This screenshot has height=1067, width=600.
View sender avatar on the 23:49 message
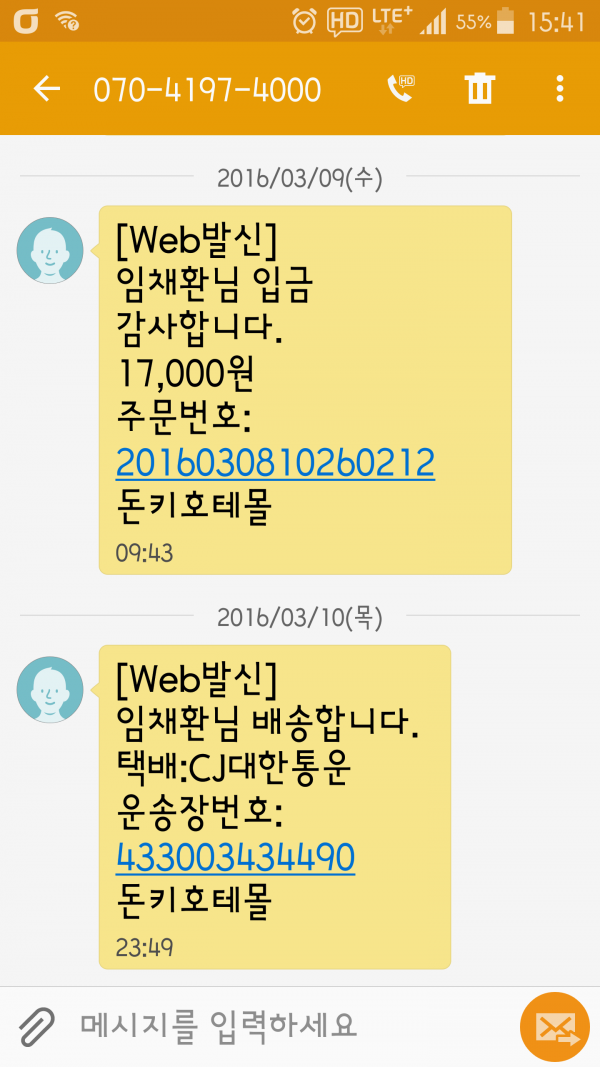point(50,690)
